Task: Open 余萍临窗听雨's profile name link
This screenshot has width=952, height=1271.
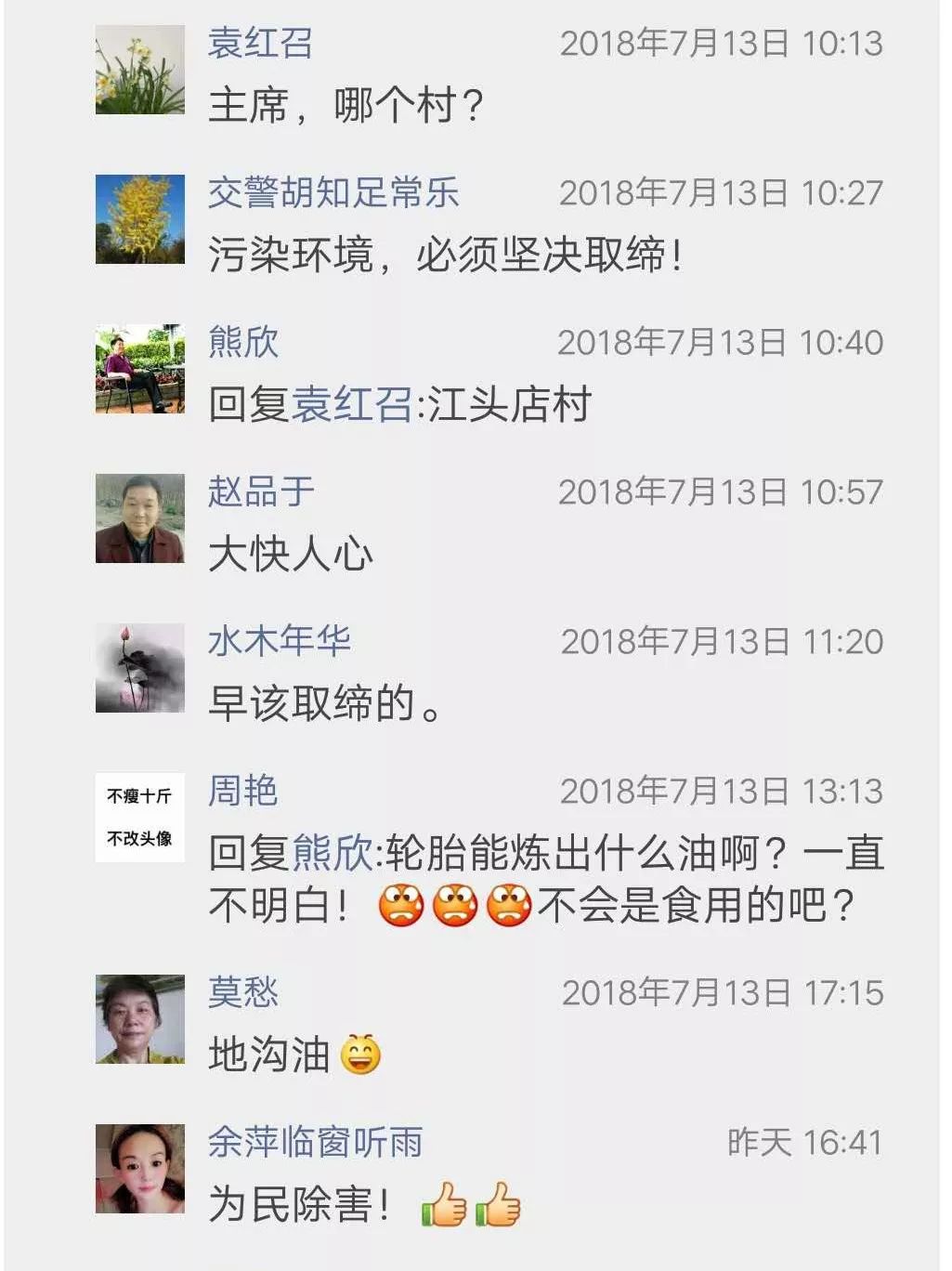Action: tap(315, 1142)
